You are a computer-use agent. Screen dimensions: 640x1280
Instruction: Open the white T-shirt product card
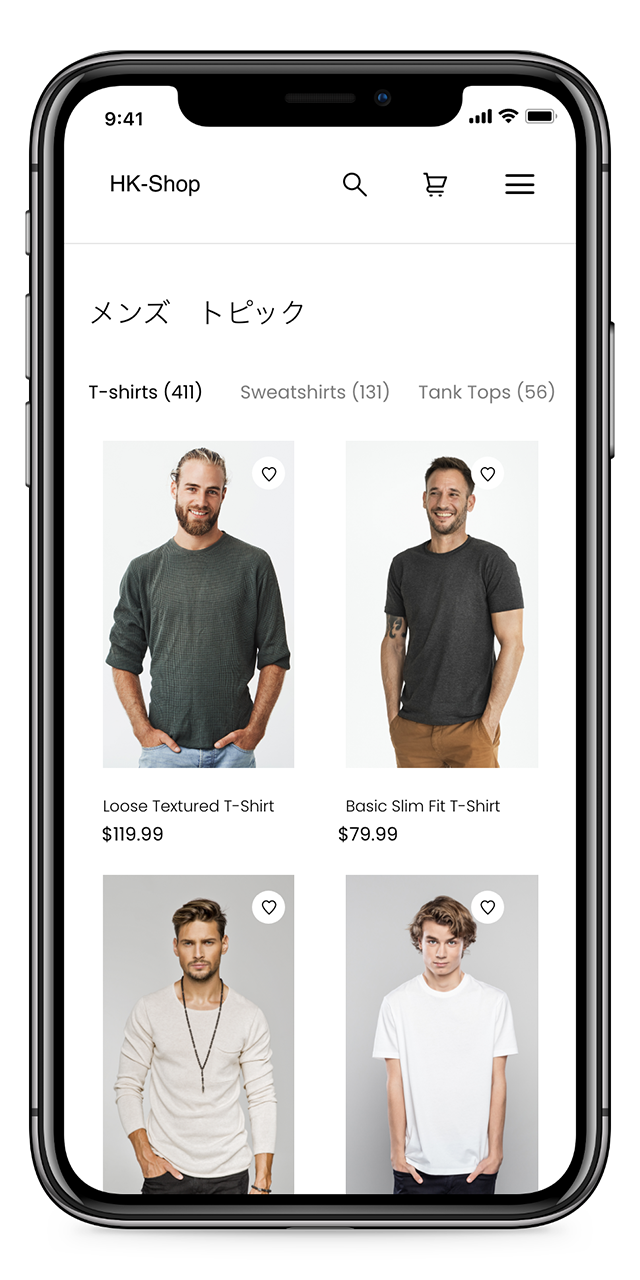point(441,1040)
